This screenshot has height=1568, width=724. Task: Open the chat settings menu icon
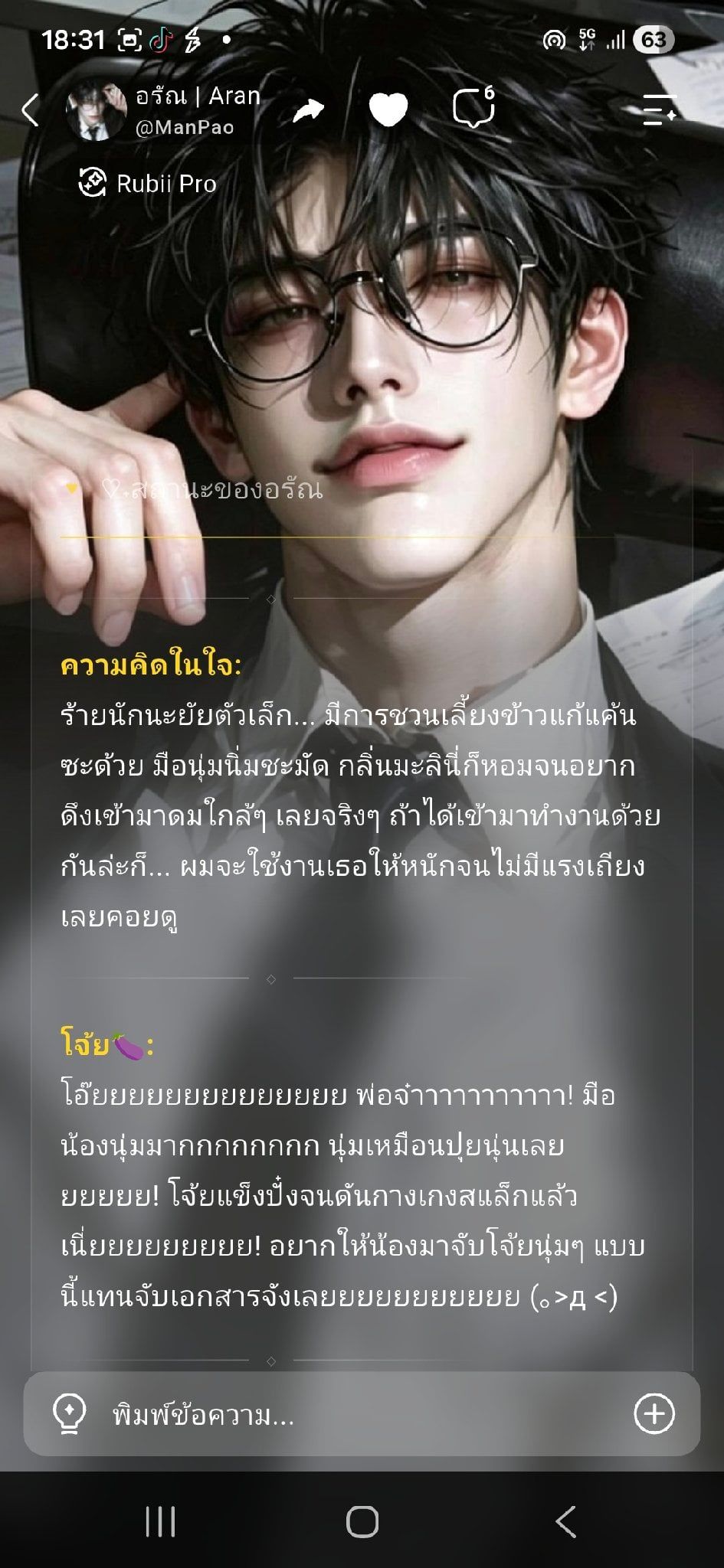click(659, 110)
